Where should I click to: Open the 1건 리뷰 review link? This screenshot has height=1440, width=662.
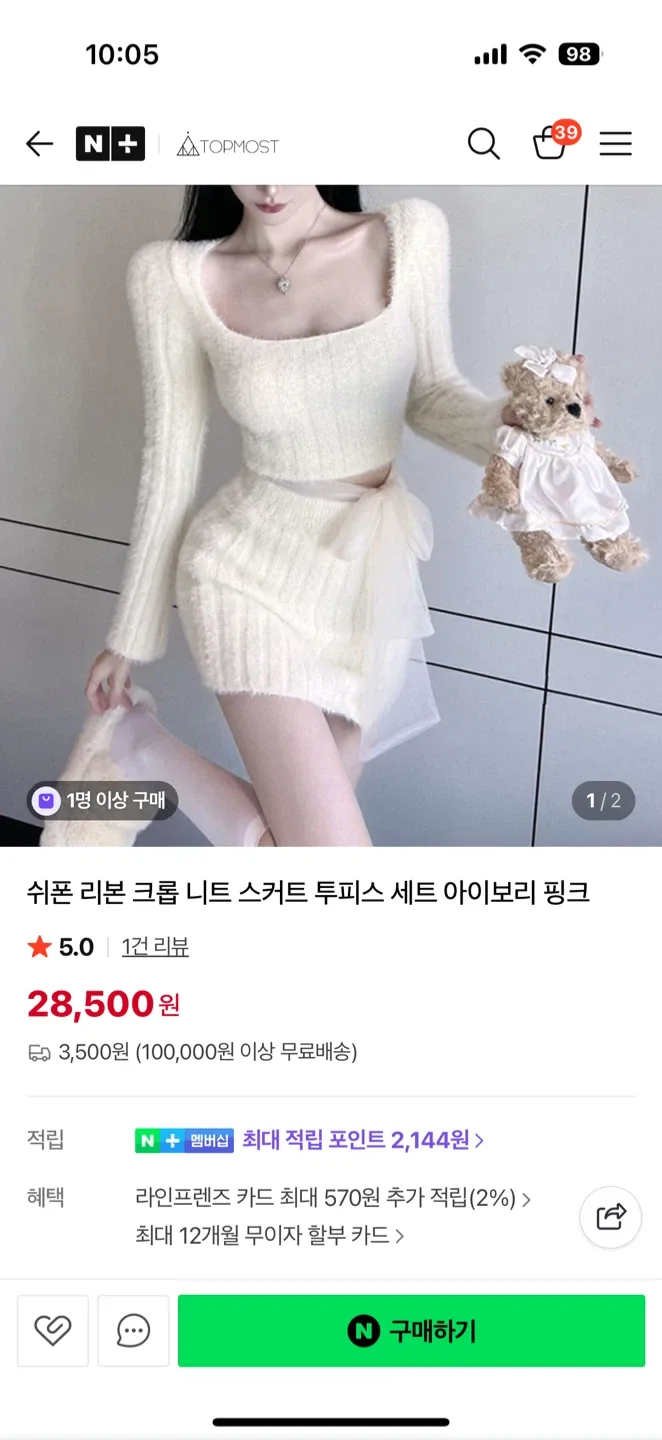(155, 947)
